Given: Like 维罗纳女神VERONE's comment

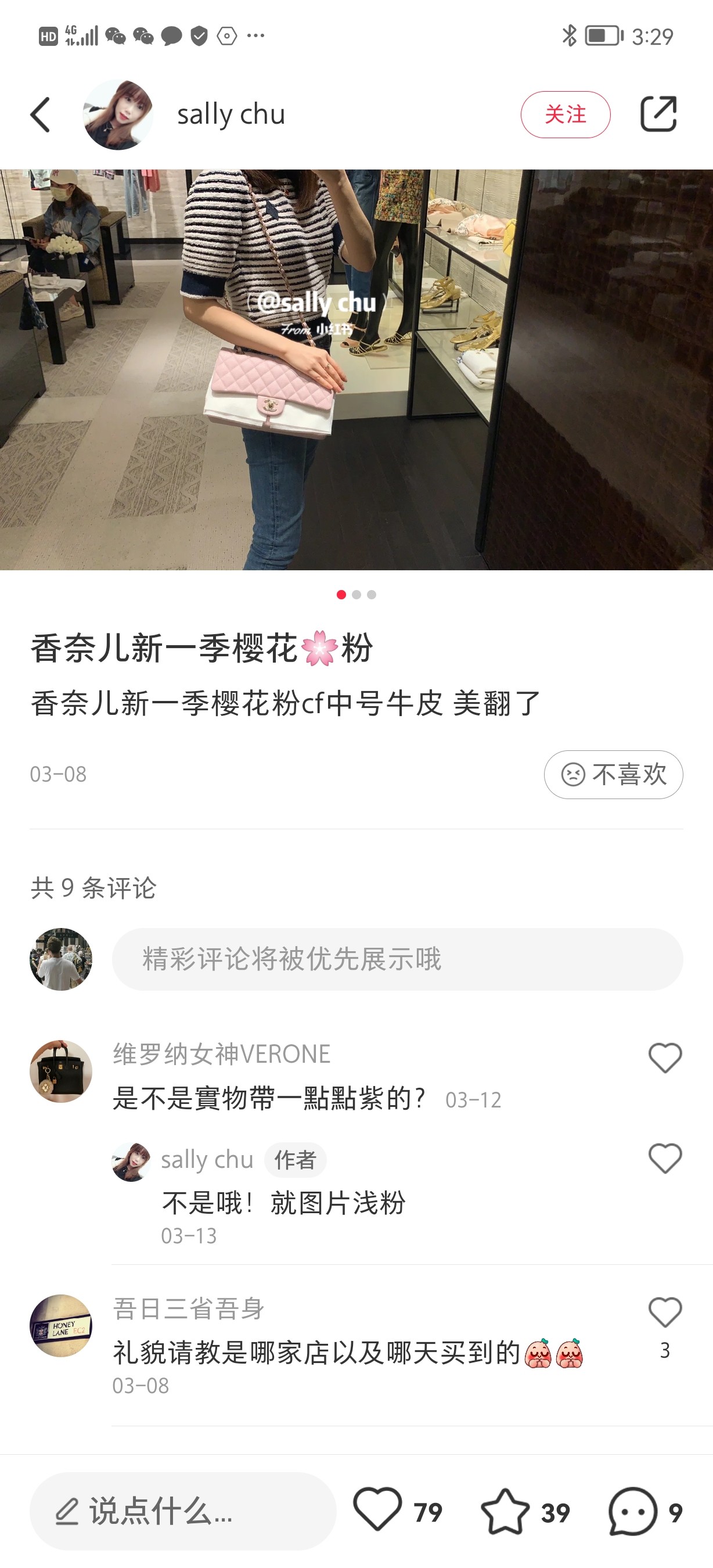Looking at the screenshot, I should [665, 1058].
